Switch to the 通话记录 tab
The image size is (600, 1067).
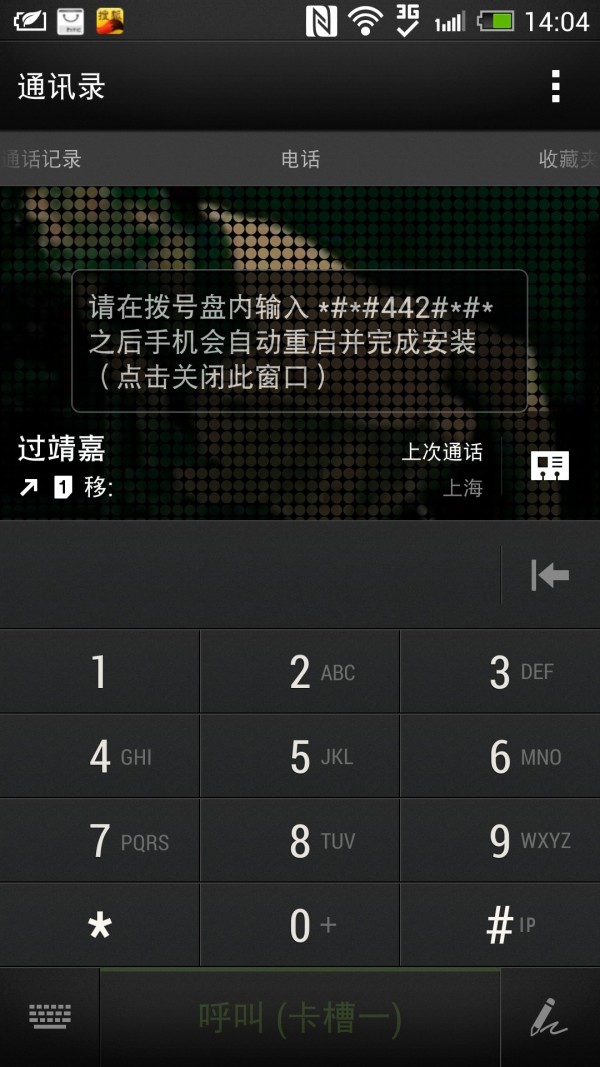42,159
